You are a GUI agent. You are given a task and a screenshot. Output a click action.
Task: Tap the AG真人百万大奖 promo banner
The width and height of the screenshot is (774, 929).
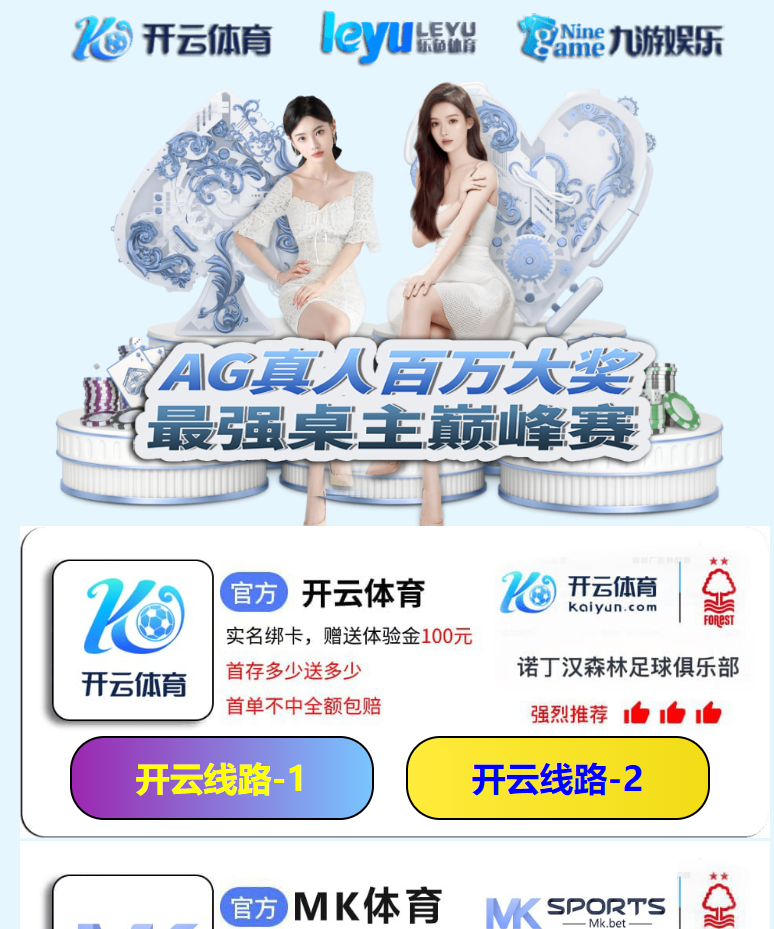(390, 300)
